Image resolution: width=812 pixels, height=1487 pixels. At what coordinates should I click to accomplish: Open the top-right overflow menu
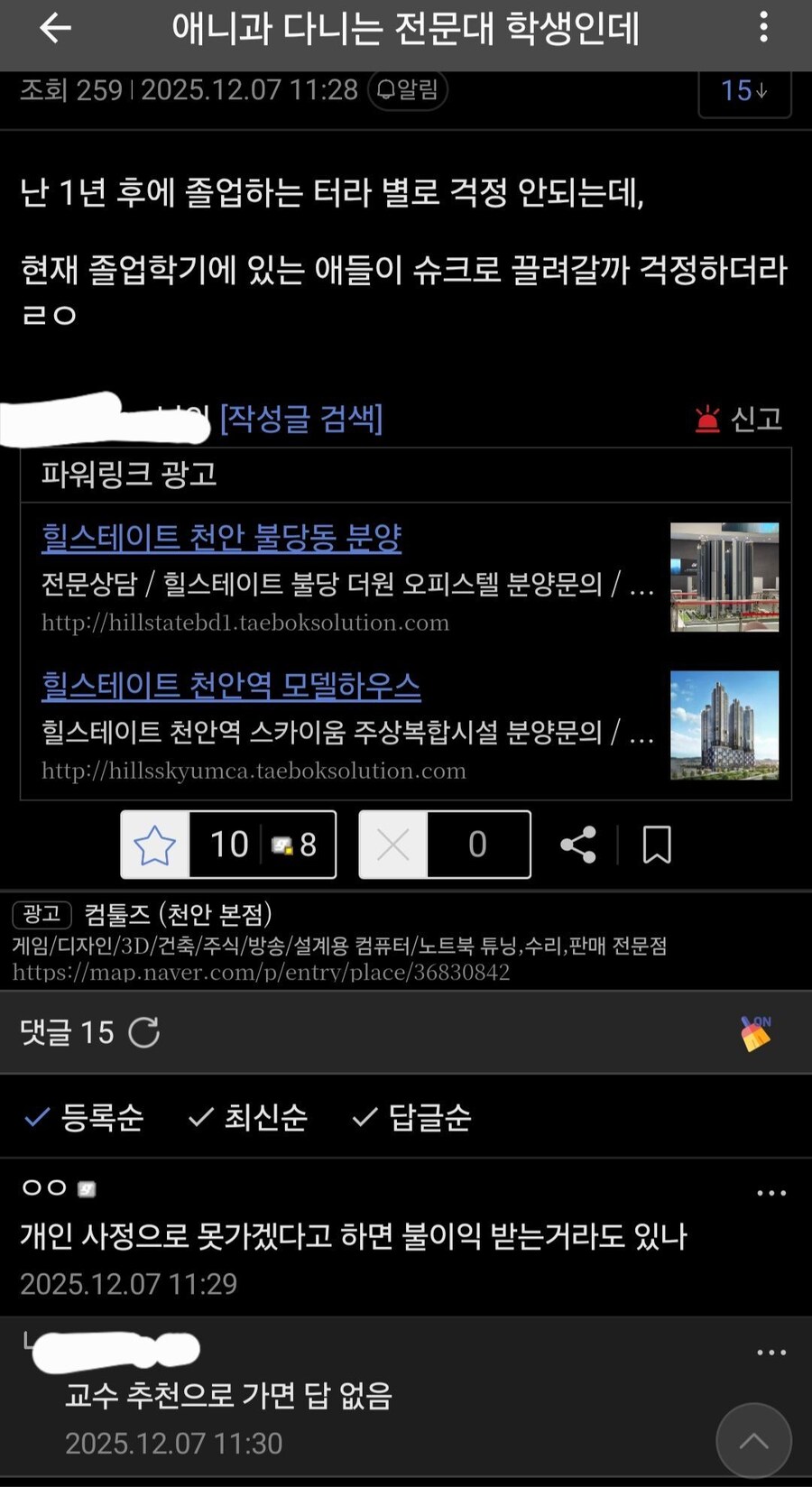(x=763, y=29)
